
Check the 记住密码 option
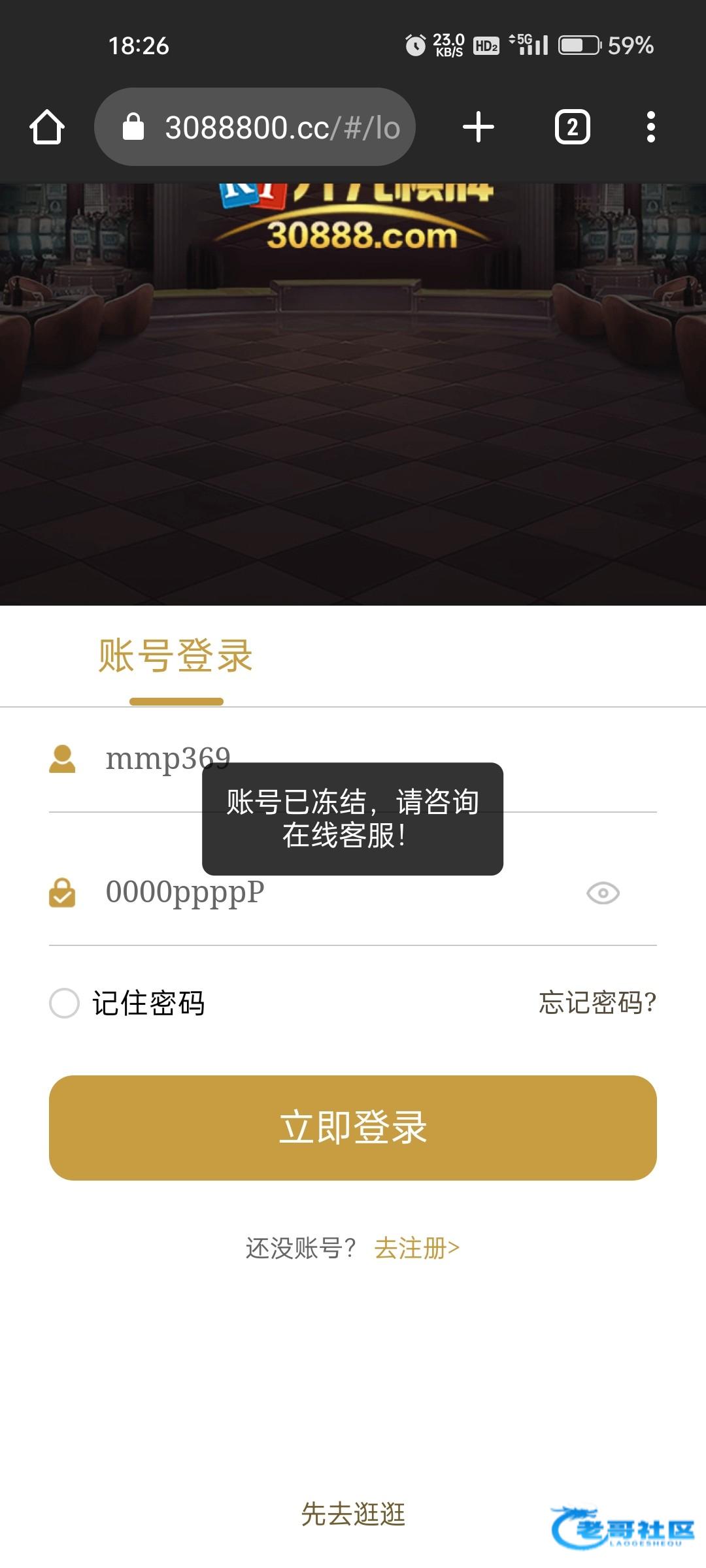pyautogui.click(x=65, y=1003)
